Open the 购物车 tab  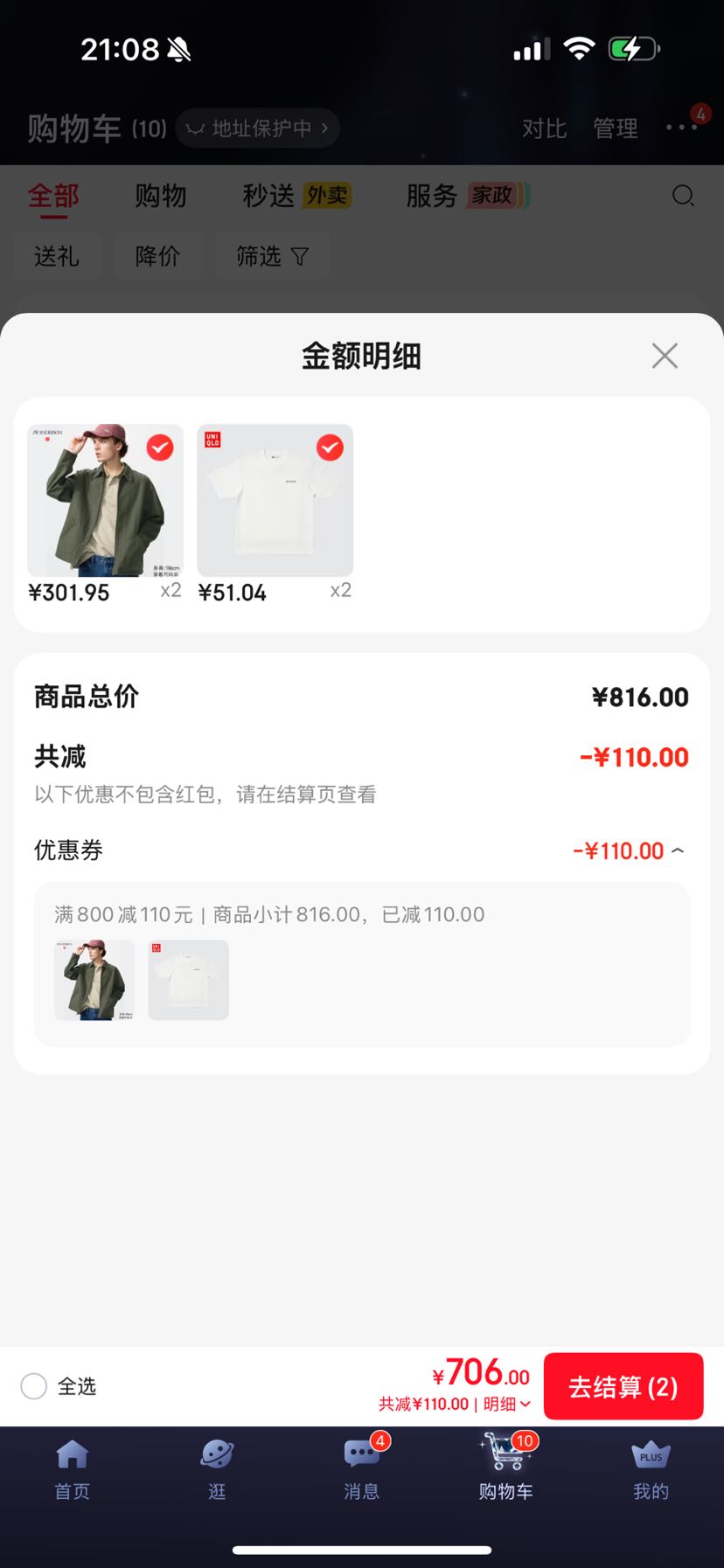506,1470
